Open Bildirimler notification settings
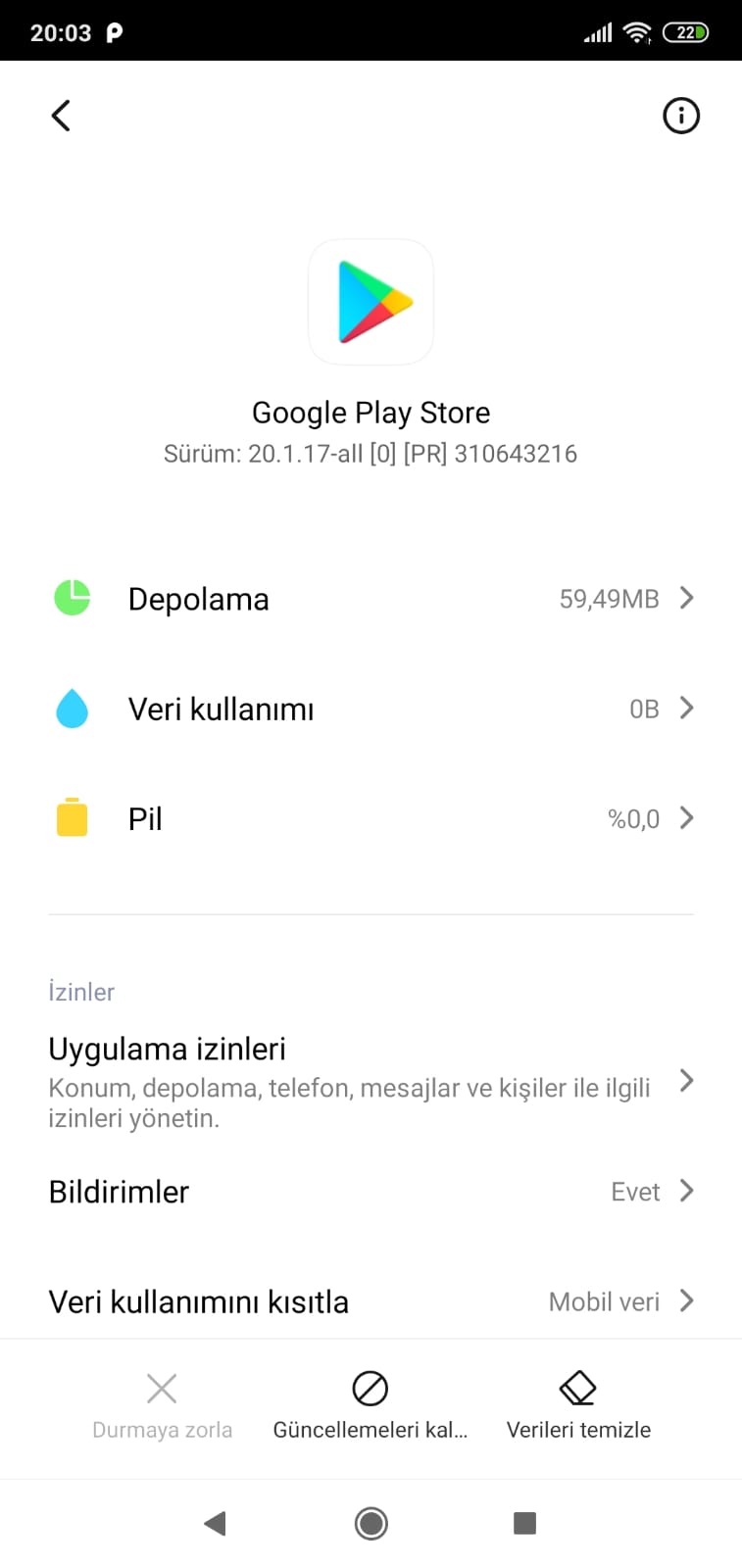This screenshot has width=742, height=1568. pos(371,1192)
